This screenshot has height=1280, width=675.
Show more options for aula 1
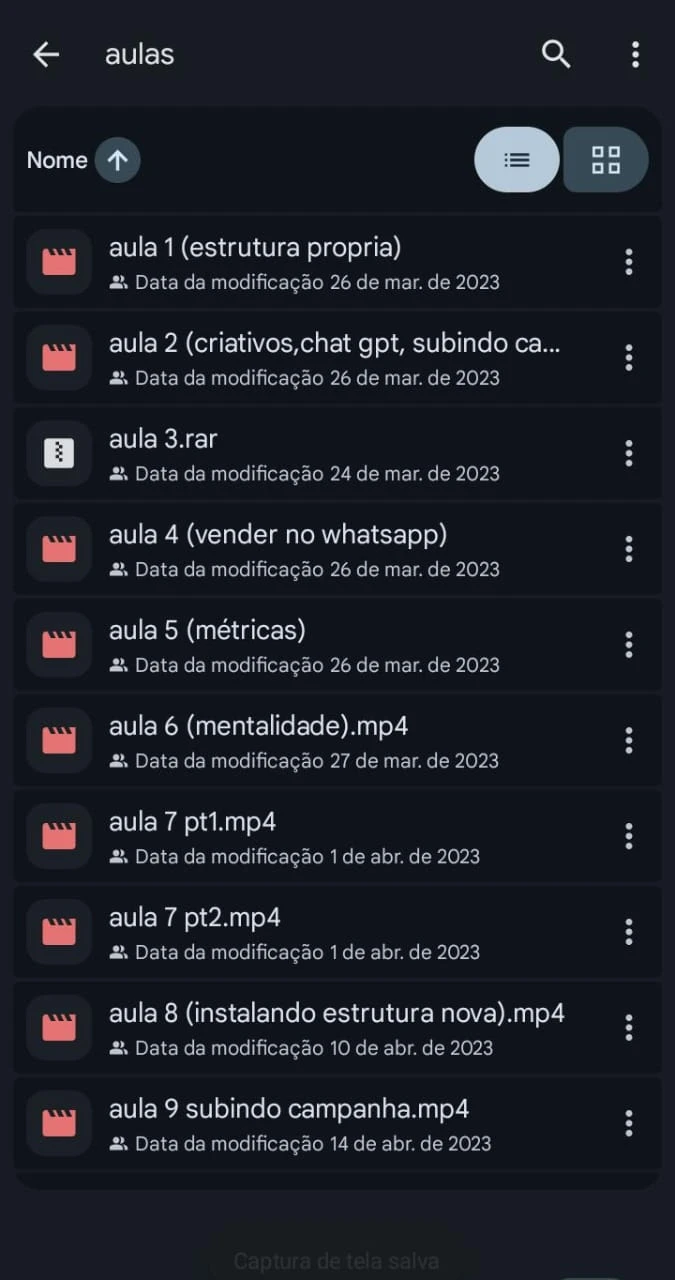coord(628,262)
